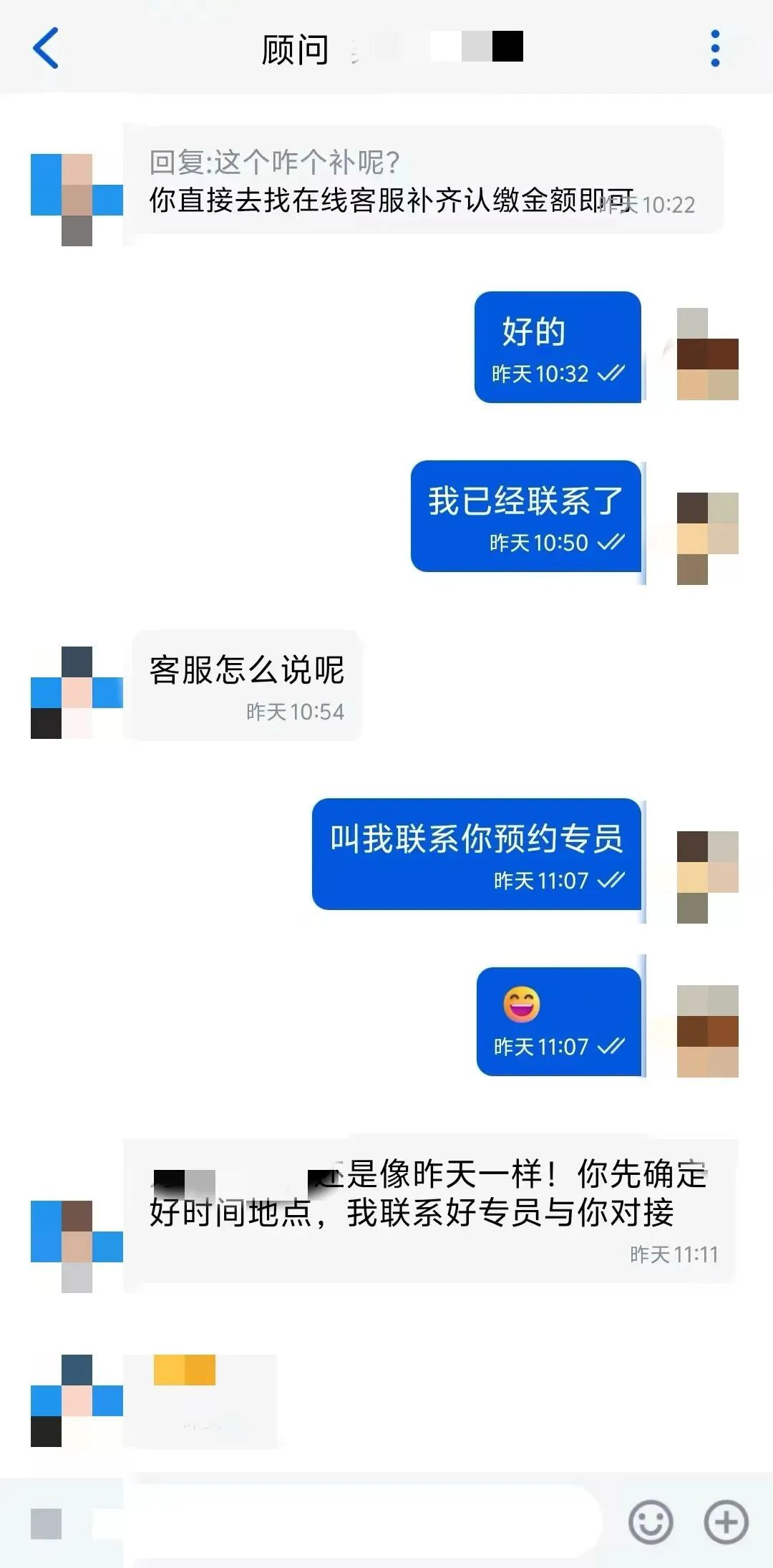The height and width of the screenshot is (1568, 773).
Task: Open the emoji picker
Action: pyautogui.click(x=650, y=1522)
